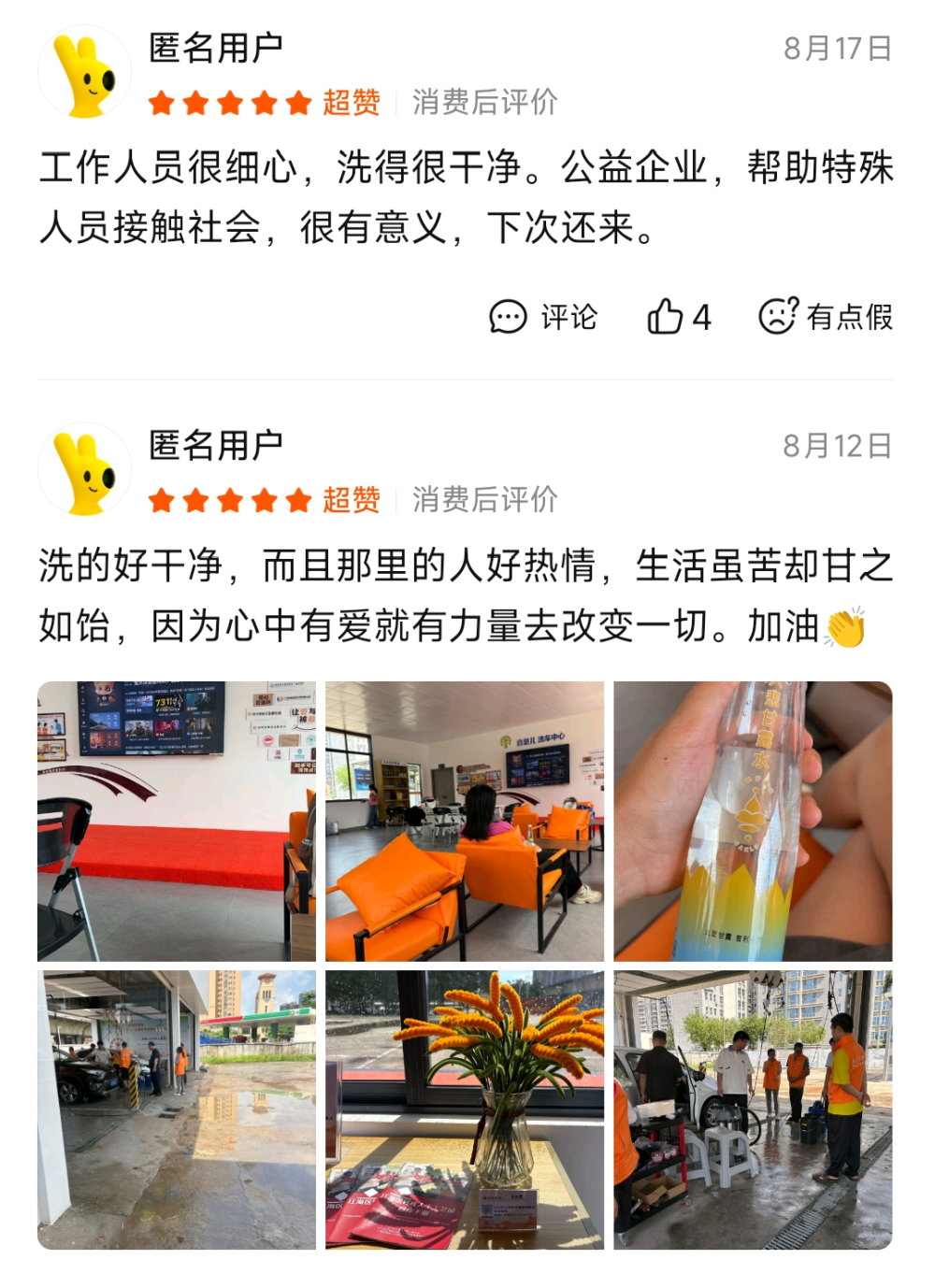Tap the five-star rating bar of the second review
Image resolution: width=935 pixels, height=1288 pixels.
click(x=230, y=500)
